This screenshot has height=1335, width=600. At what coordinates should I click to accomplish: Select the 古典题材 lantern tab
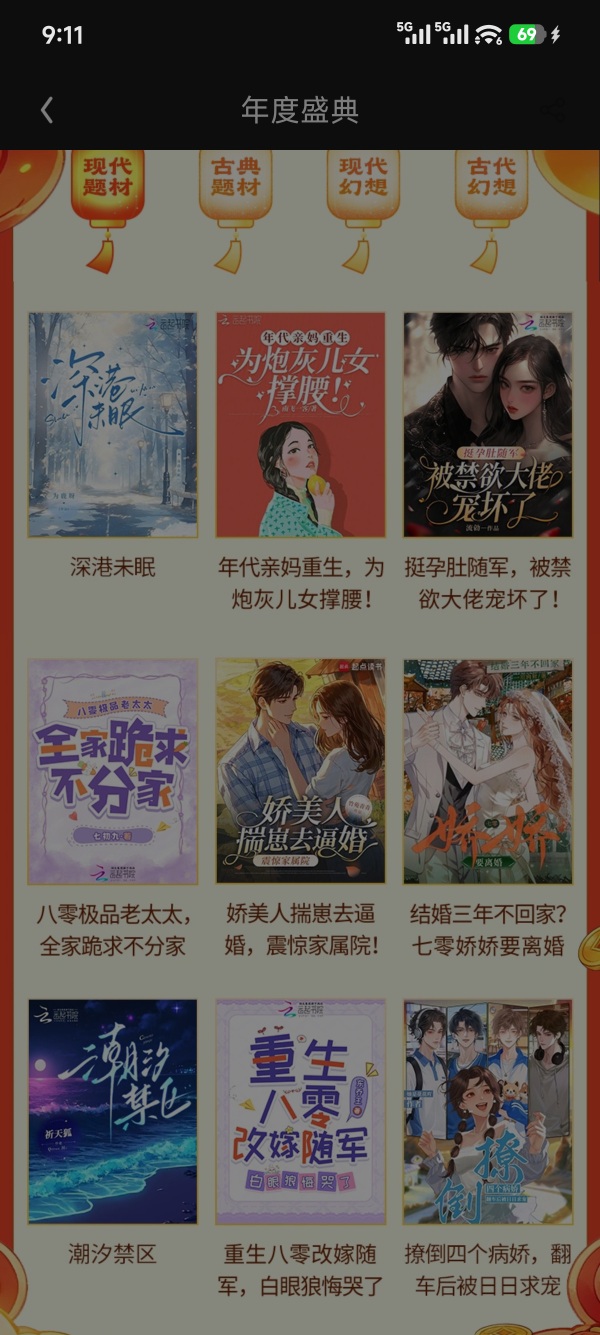click(235, 178)
